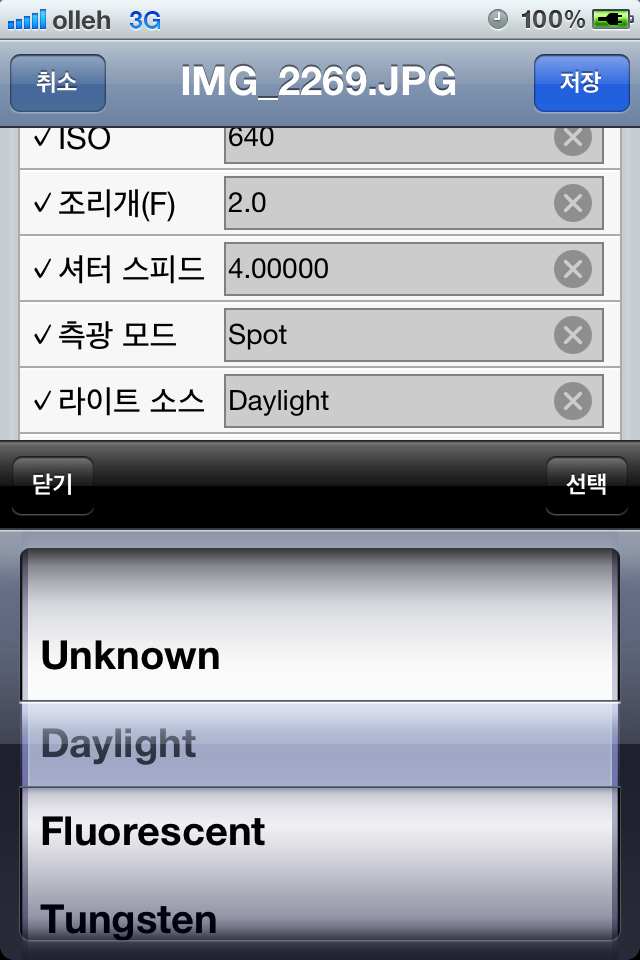Clear the 라이트 소스 Daylight value

point(572,401)
